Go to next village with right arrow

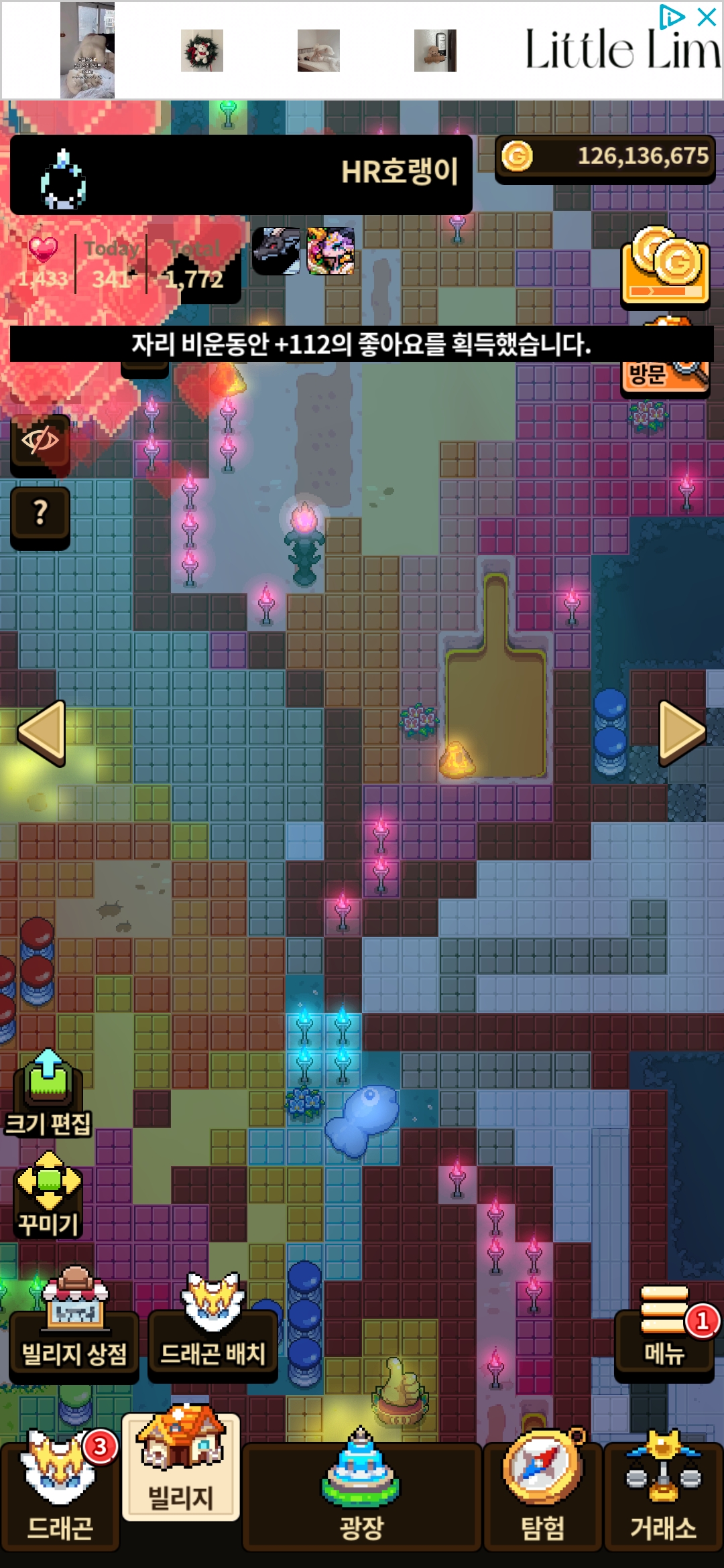[681, 732]
